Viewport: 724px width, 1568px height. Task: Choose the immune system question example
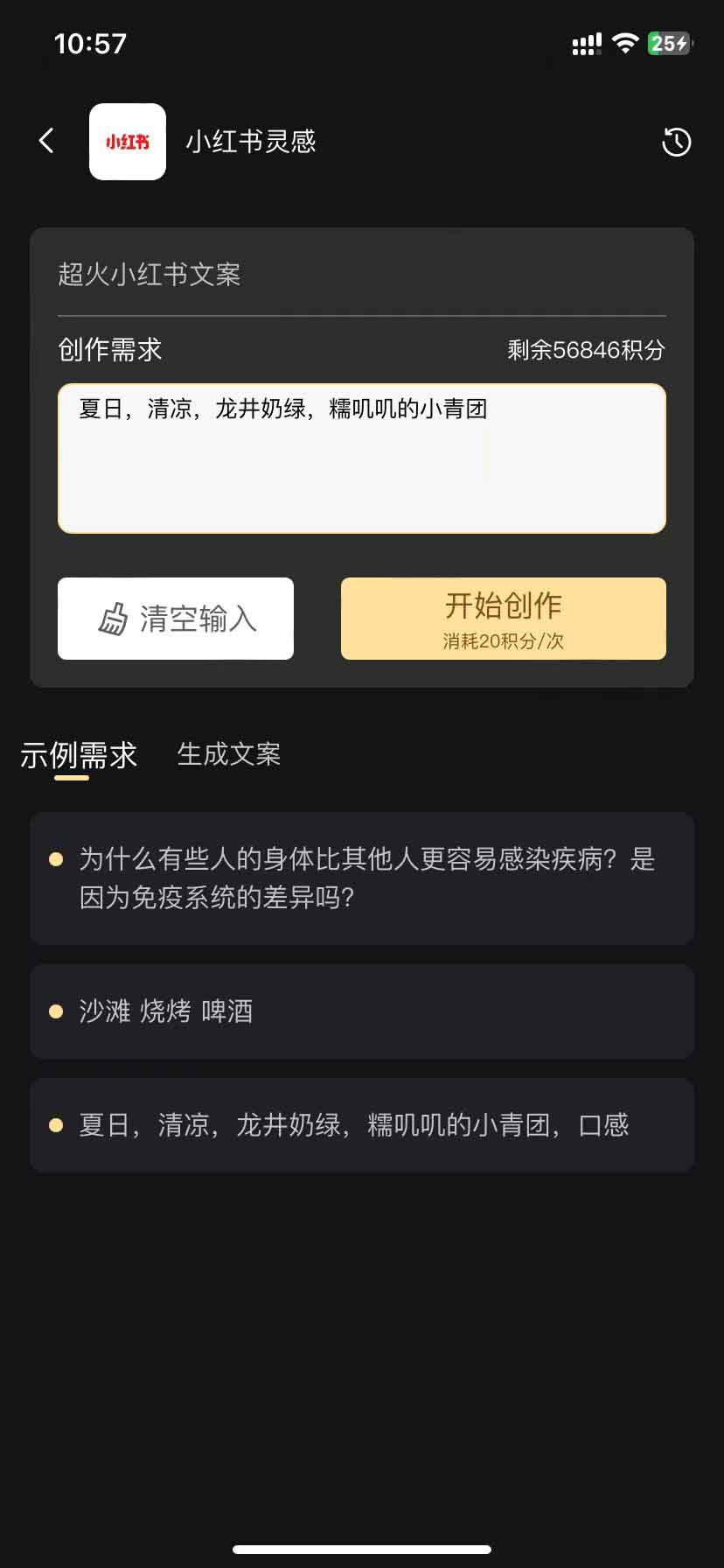tap(362, 878)
